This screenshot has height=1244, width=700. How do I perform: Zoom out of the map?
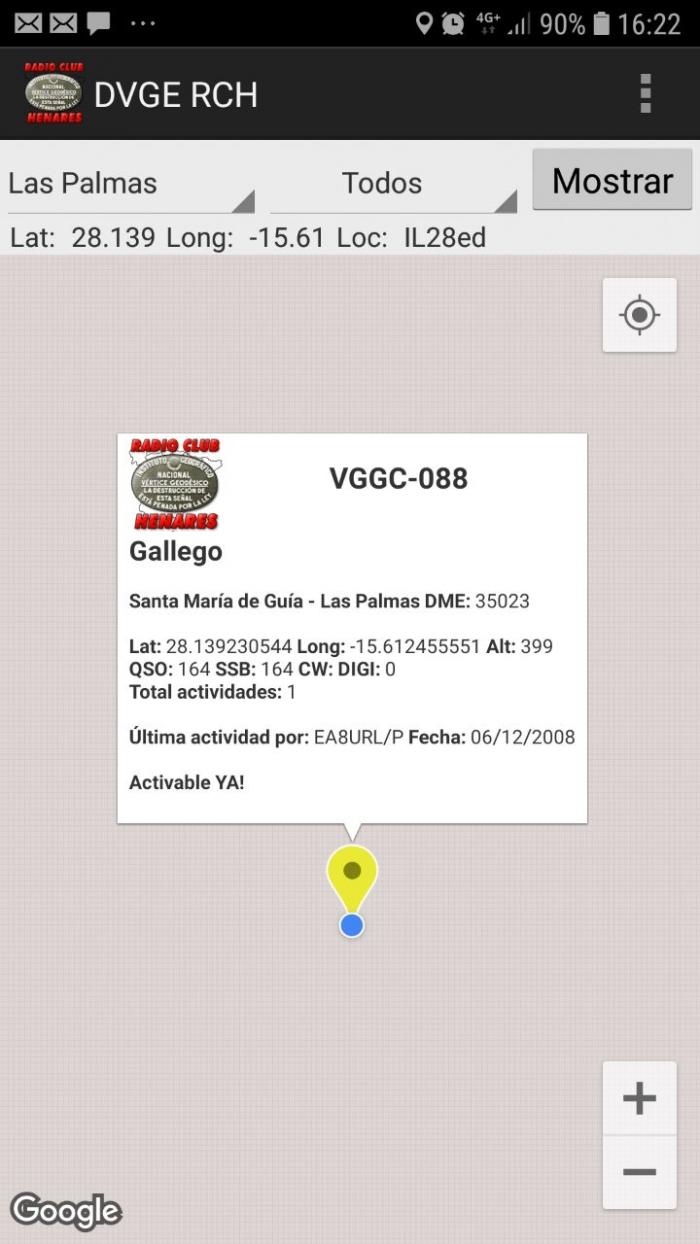(x=639, y=1172)
